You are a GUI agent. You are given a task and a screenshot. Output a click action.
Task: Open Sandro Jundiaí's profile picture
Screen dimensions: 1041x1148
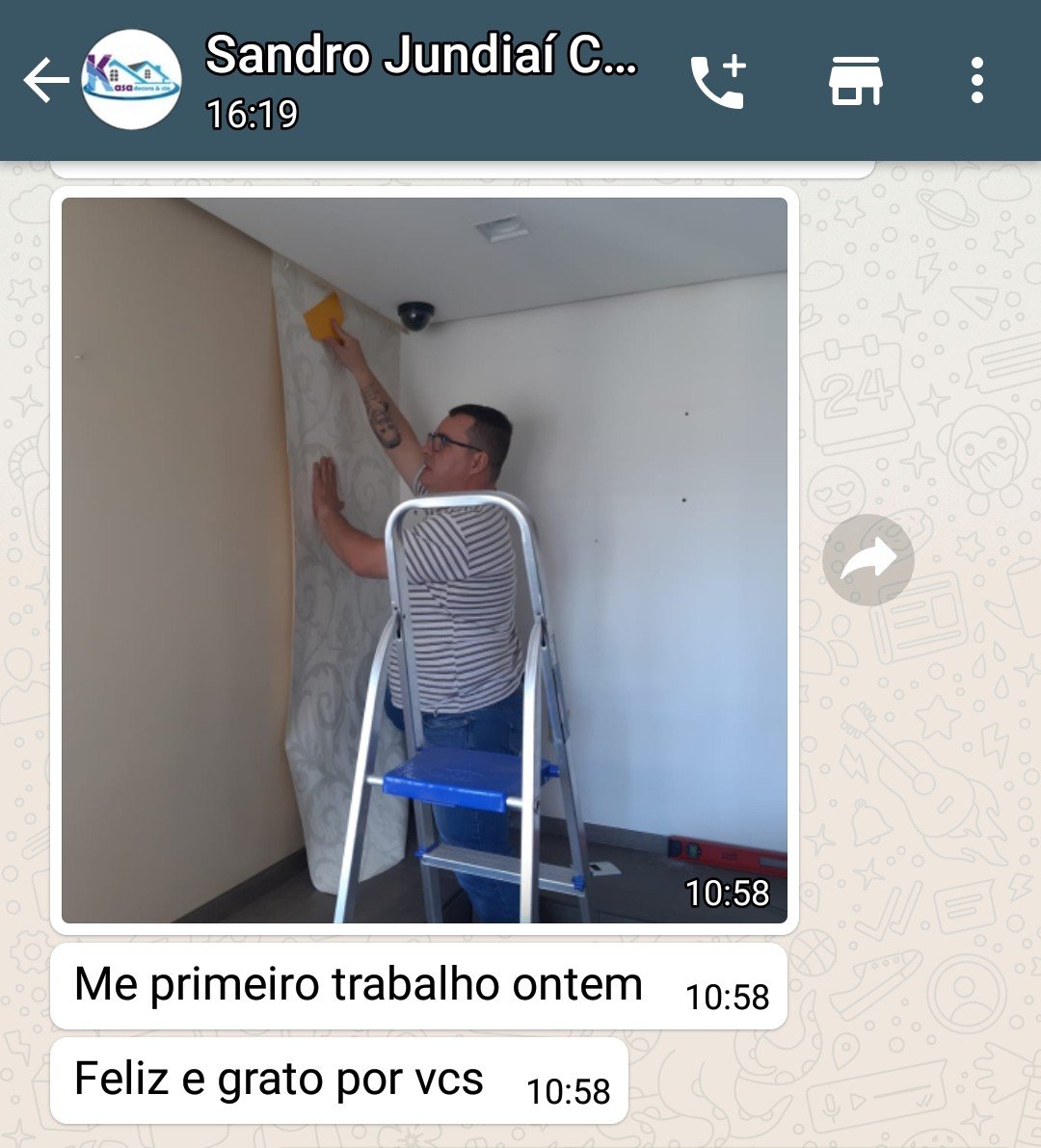(132, 80)
